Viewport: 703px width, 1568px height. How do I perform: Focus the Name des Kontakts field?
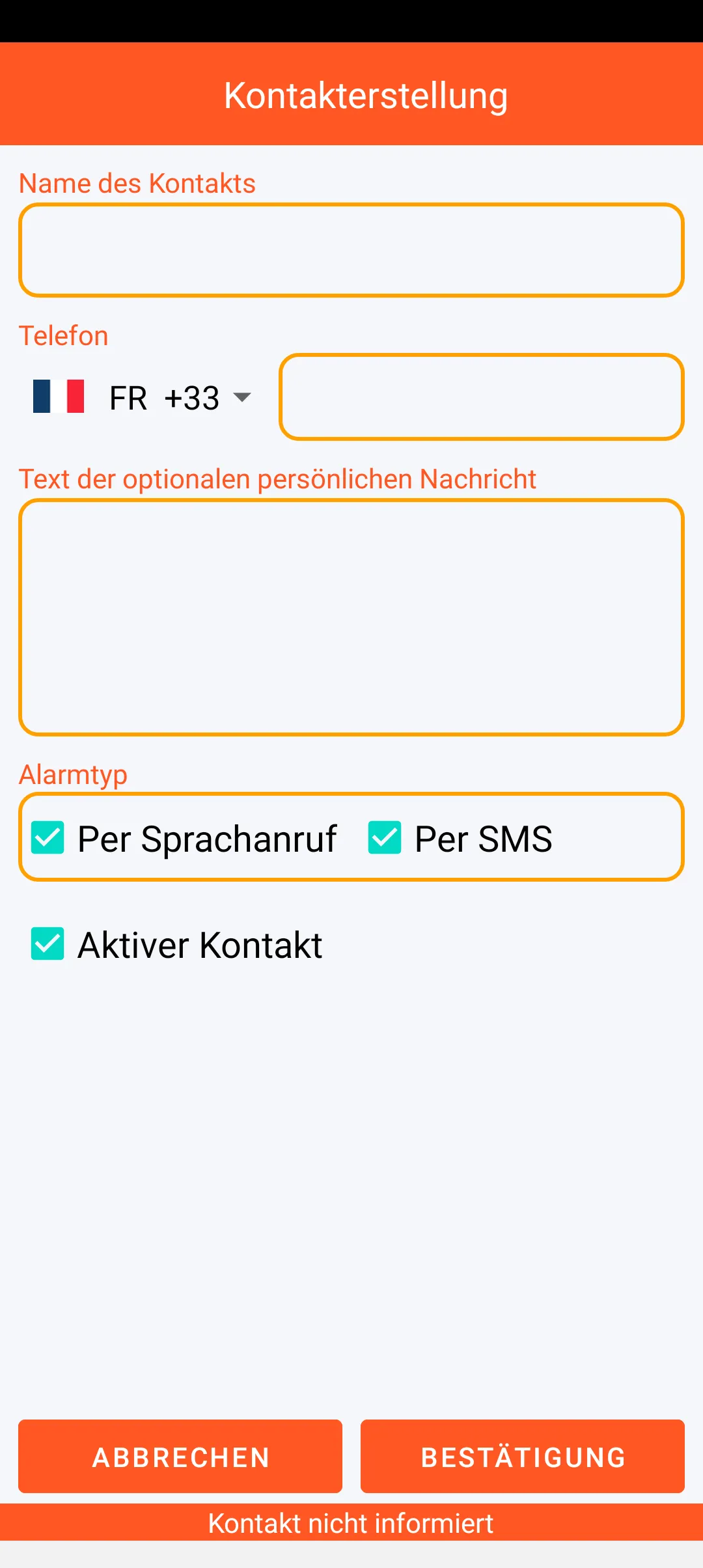coord(351,250)
